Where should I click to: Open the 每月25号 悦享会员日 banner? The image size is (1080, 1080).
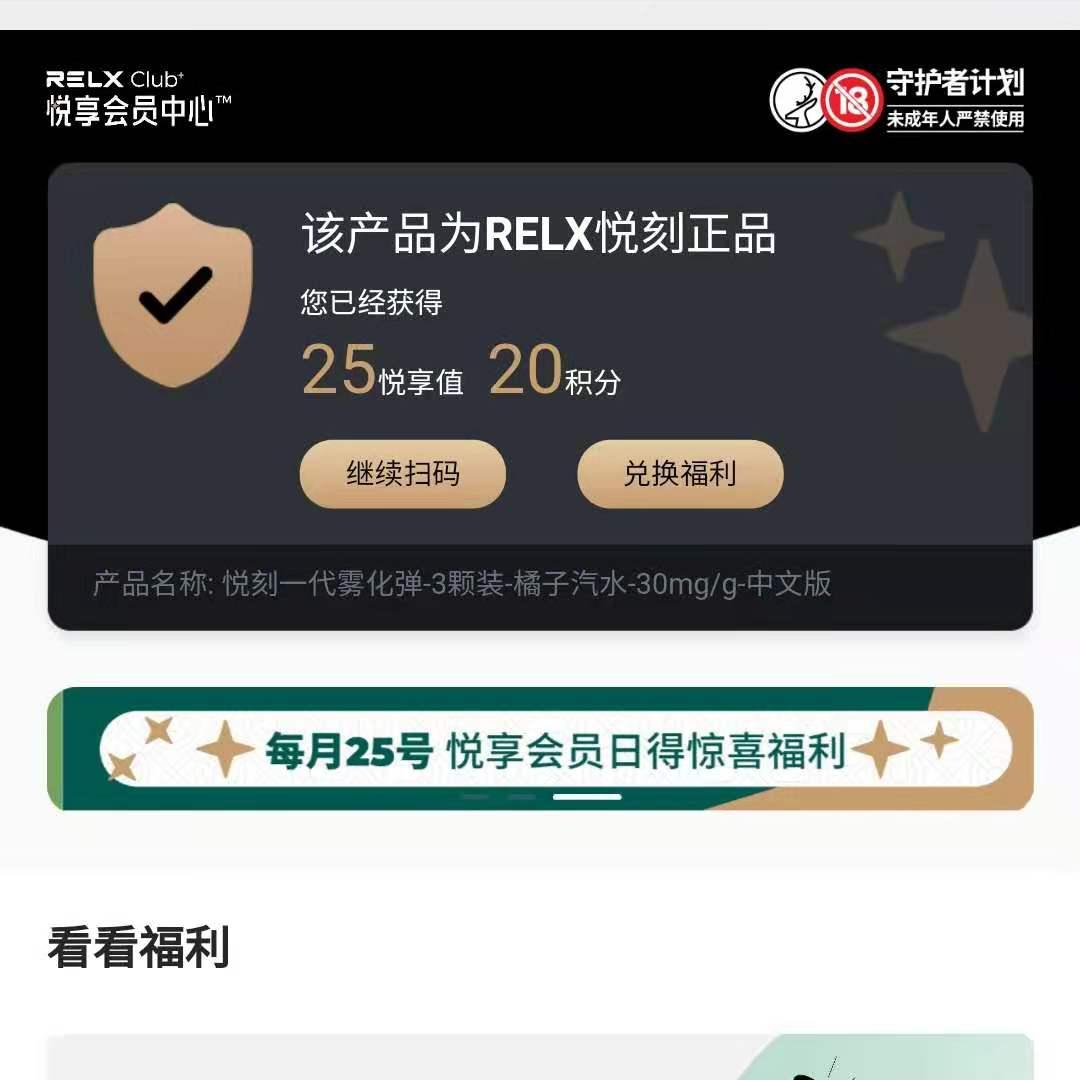(x=540, y=749)
